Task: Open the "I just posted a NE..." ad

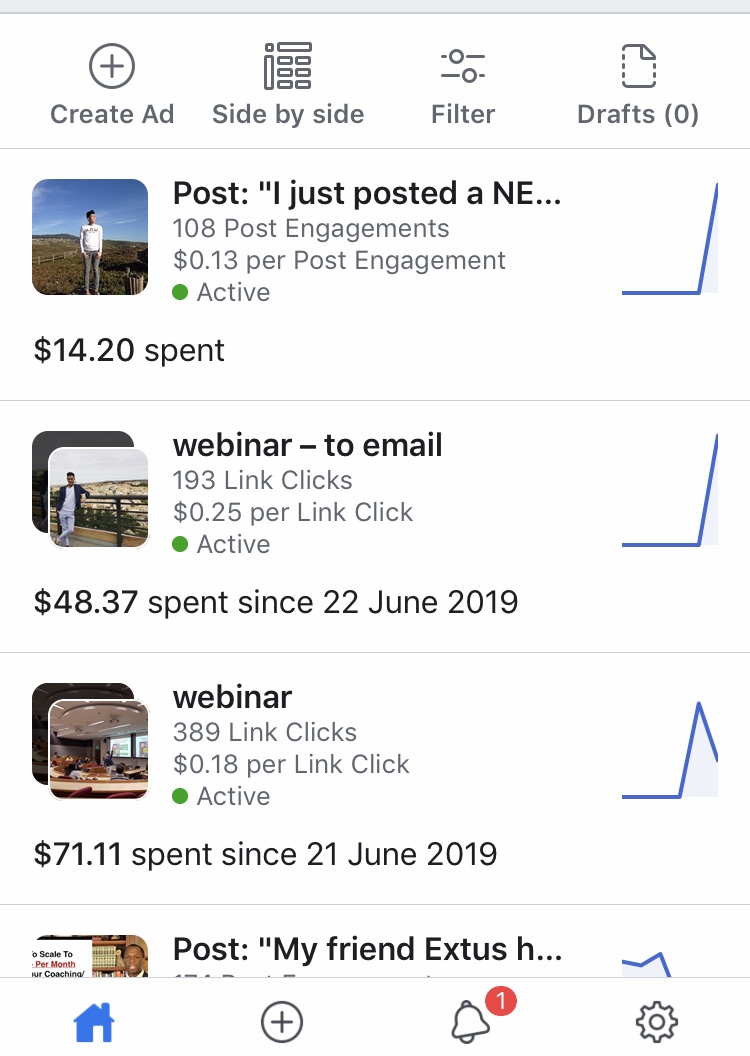Action: click(x=367, y=193)
